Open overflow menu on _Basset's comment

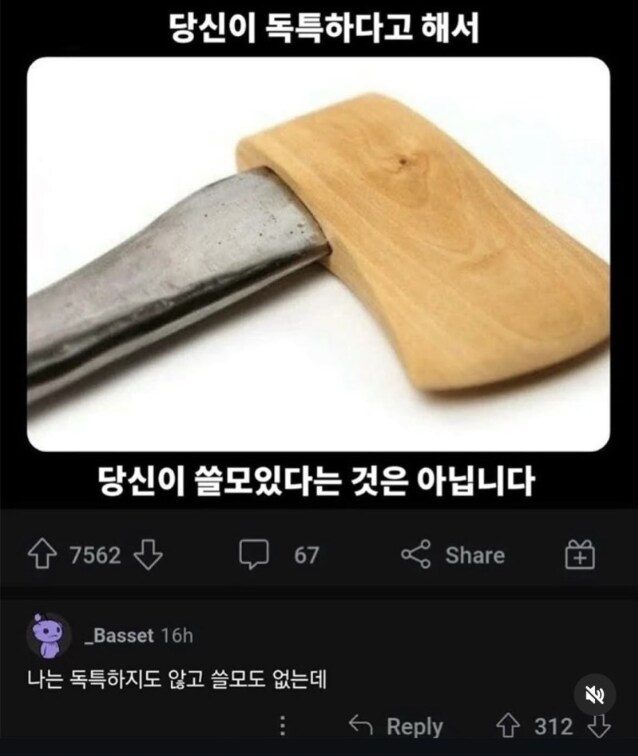point(283,726)
